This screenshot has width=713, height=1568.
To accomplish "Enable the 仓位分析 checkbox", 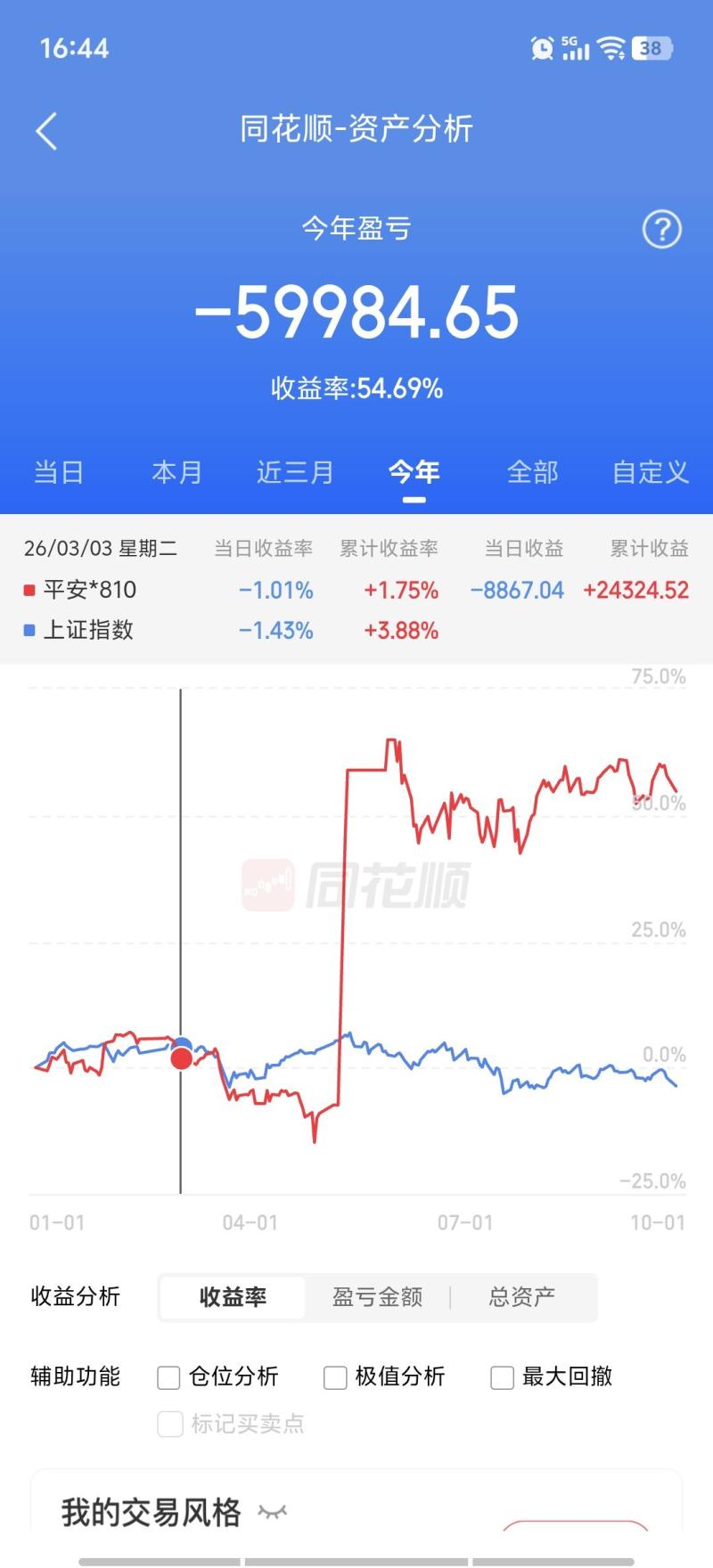I will tap(168, 1377).
